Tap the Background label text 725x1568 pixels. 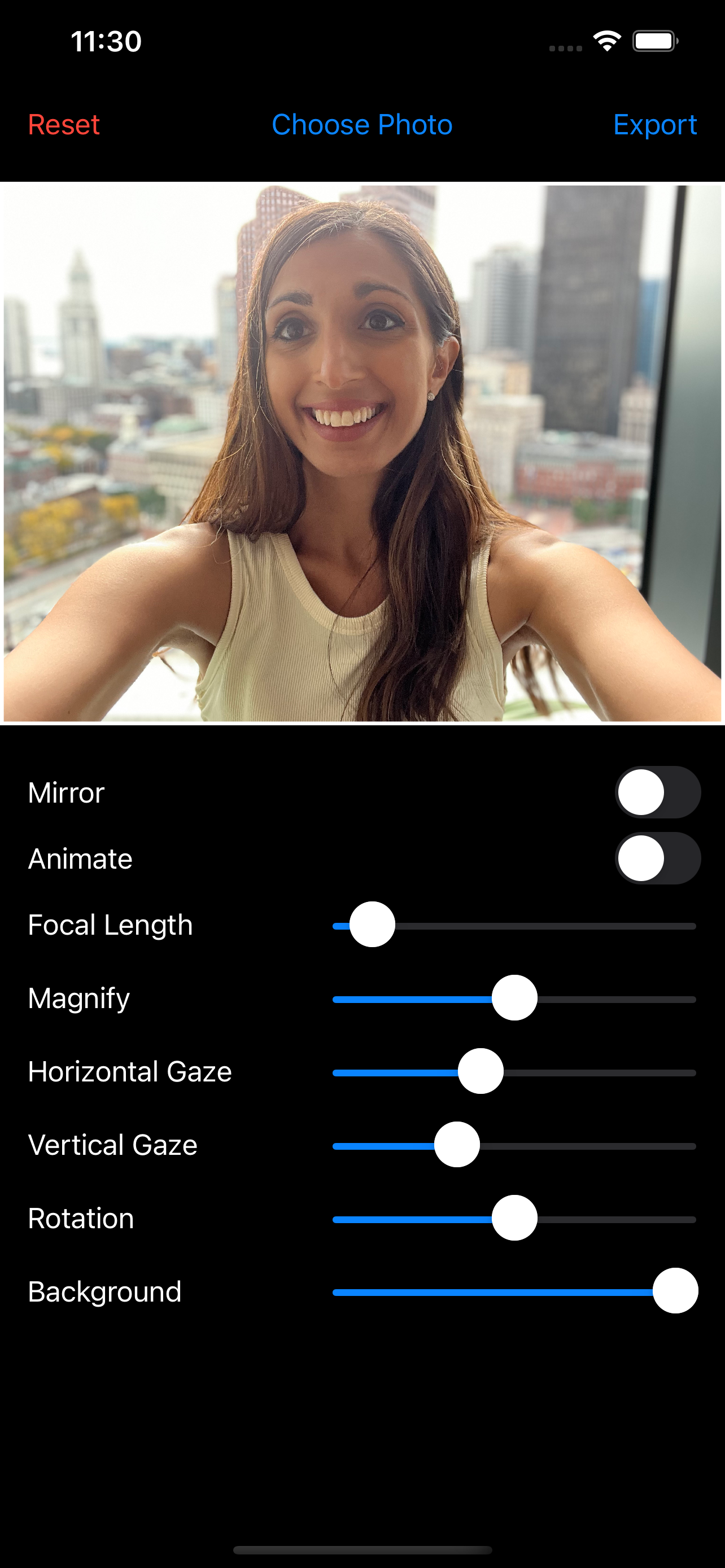(104, 1291)
